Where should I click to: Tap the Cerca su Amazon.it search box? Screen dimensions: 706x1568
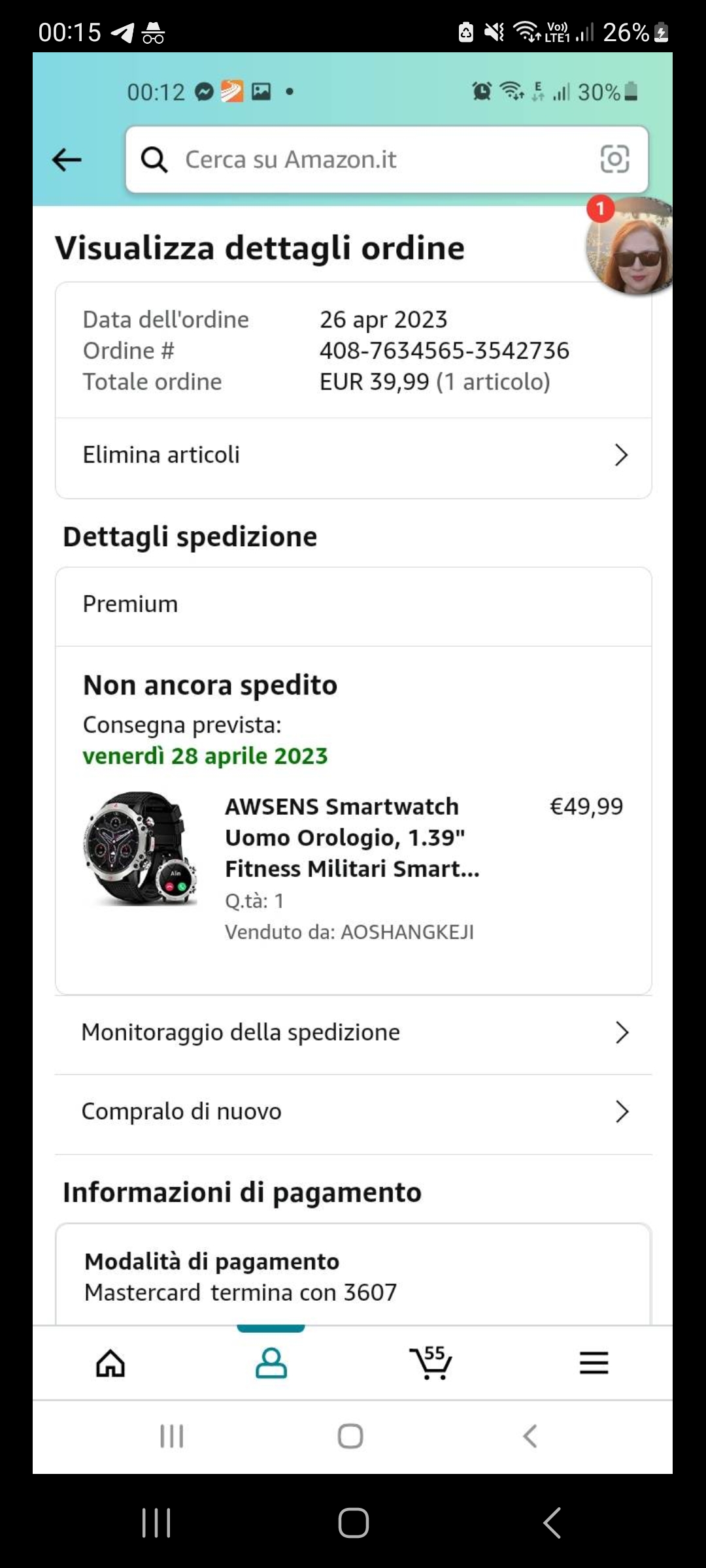click(366, 159)
